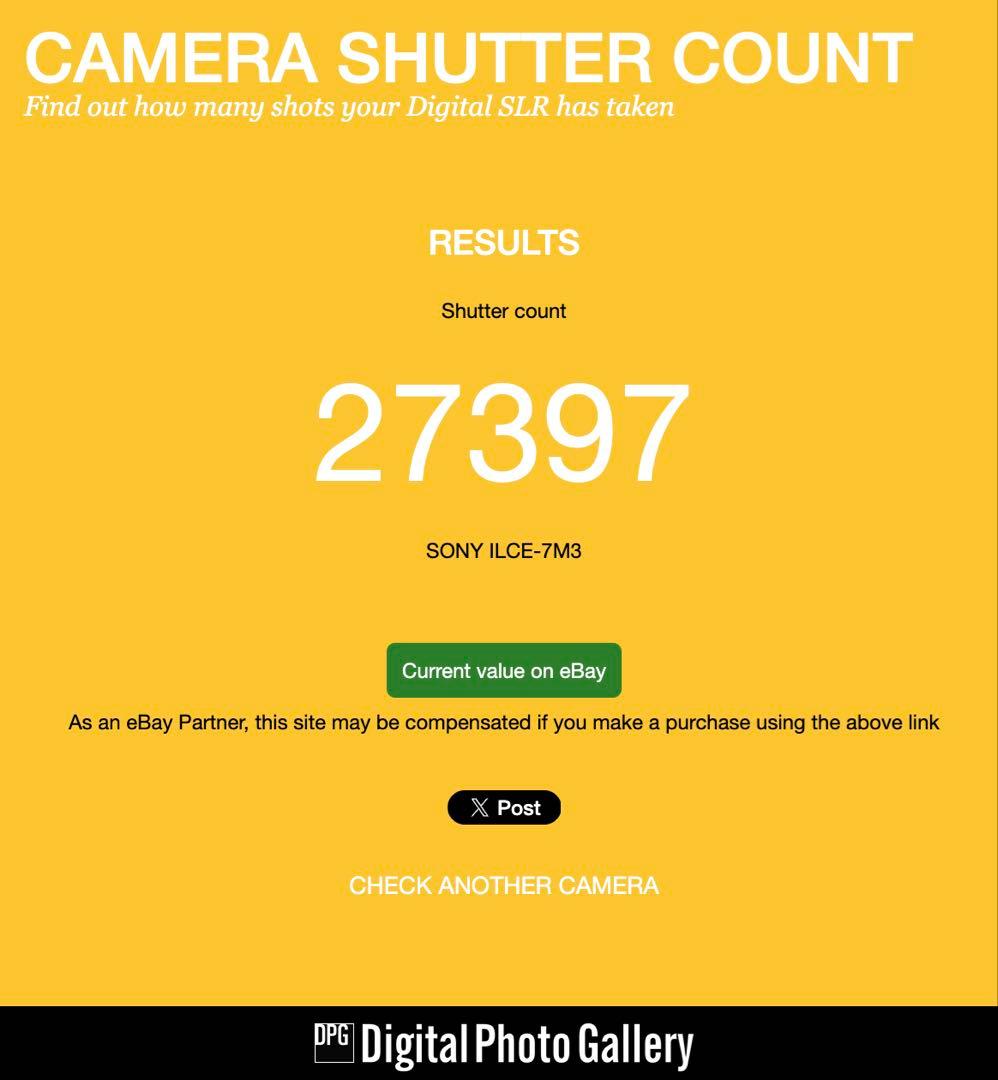The image size is (998, 1080).
Task: Select the Shutter count label
Action: click(x=504, y=311)
